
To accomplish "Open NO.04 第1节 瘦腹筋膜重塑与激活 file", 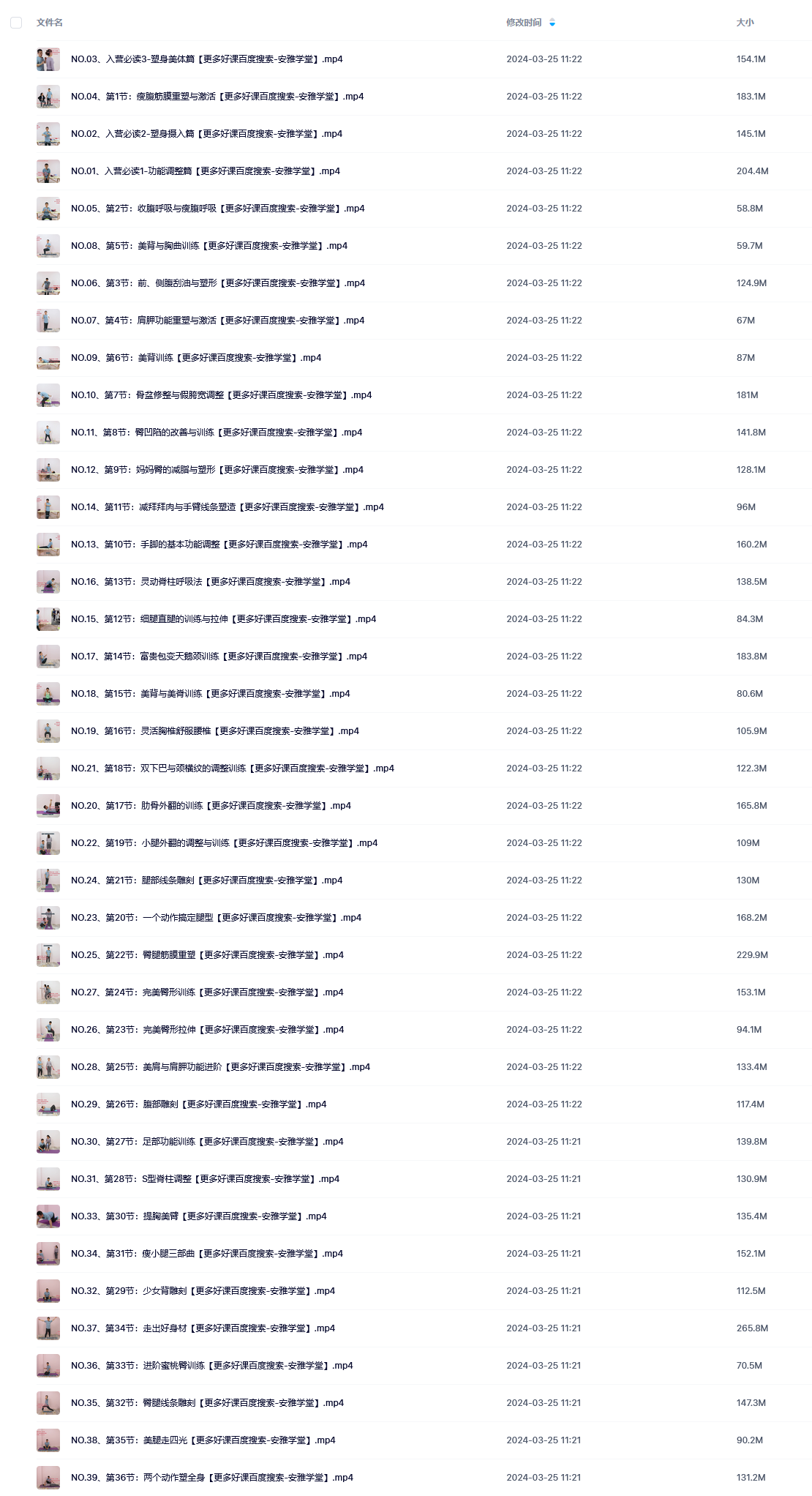I will 217,97.
